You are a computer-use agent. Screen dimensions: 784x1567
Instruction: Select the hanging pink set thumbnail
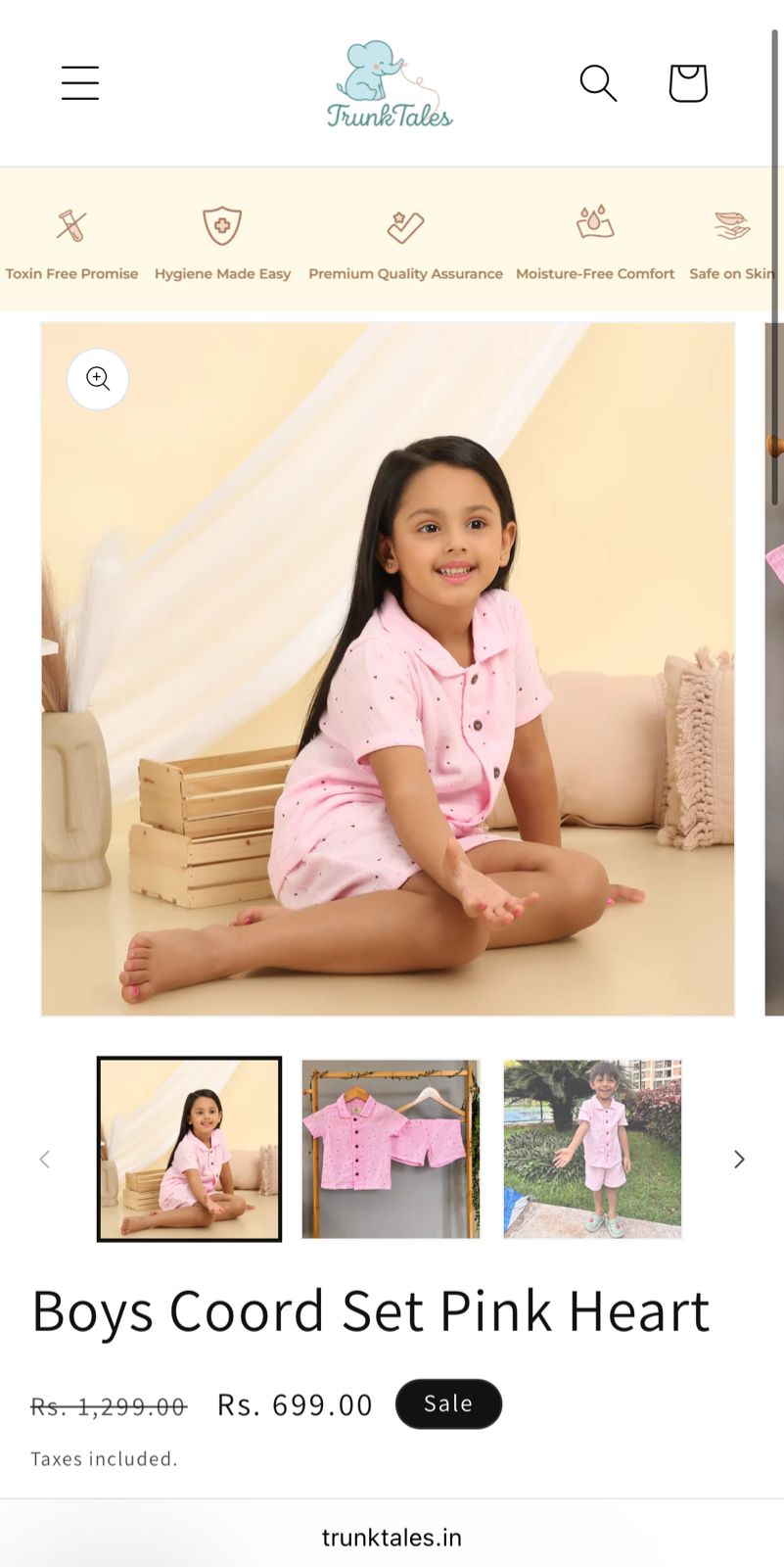tap(391, 1149)
